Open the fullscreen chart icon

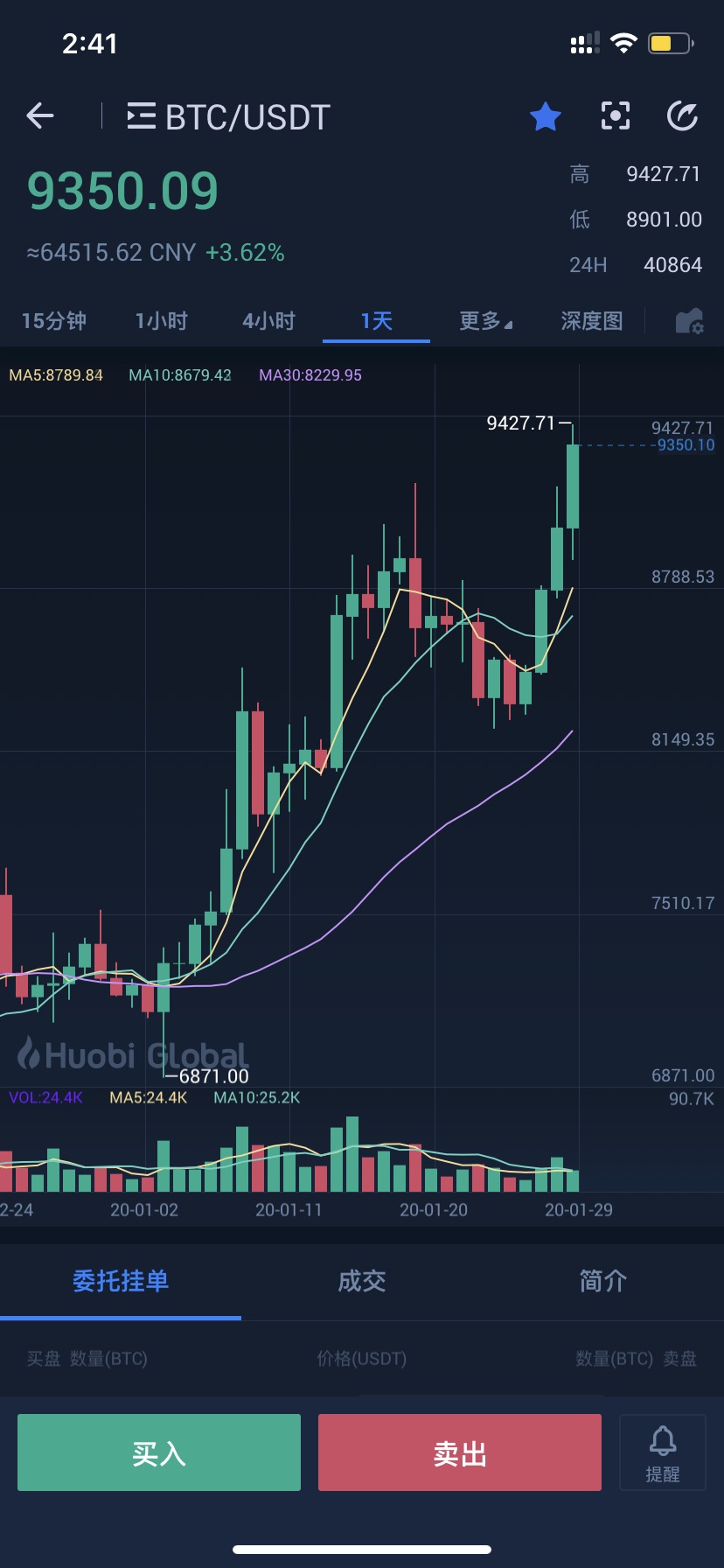point(616,115)
